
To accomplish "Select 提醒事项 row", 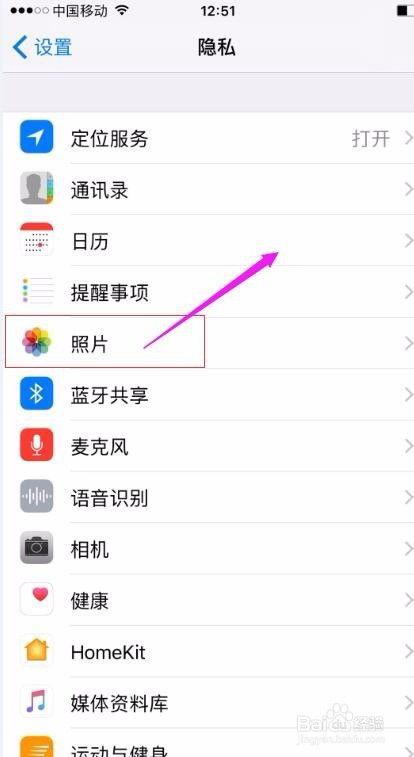I will [208, 292].
